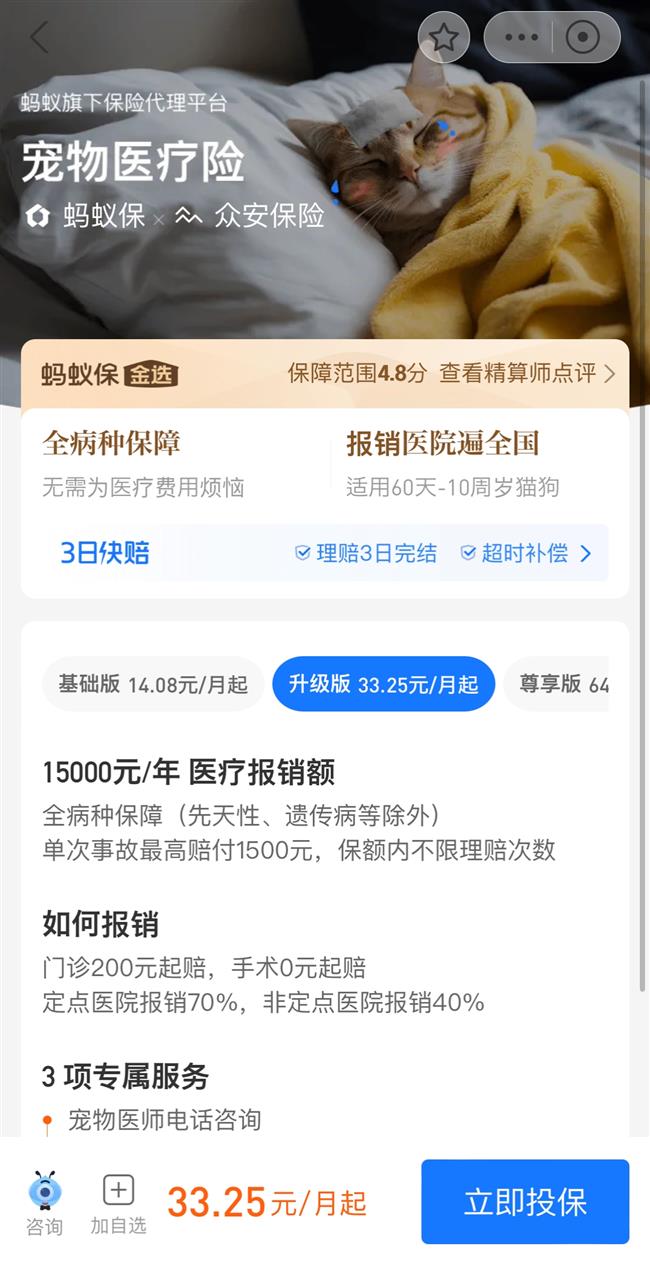The width and height of the screenshot is (650, 1267).
Task: Open the 3日快赔 claim details row
Action: coord(325,553)
